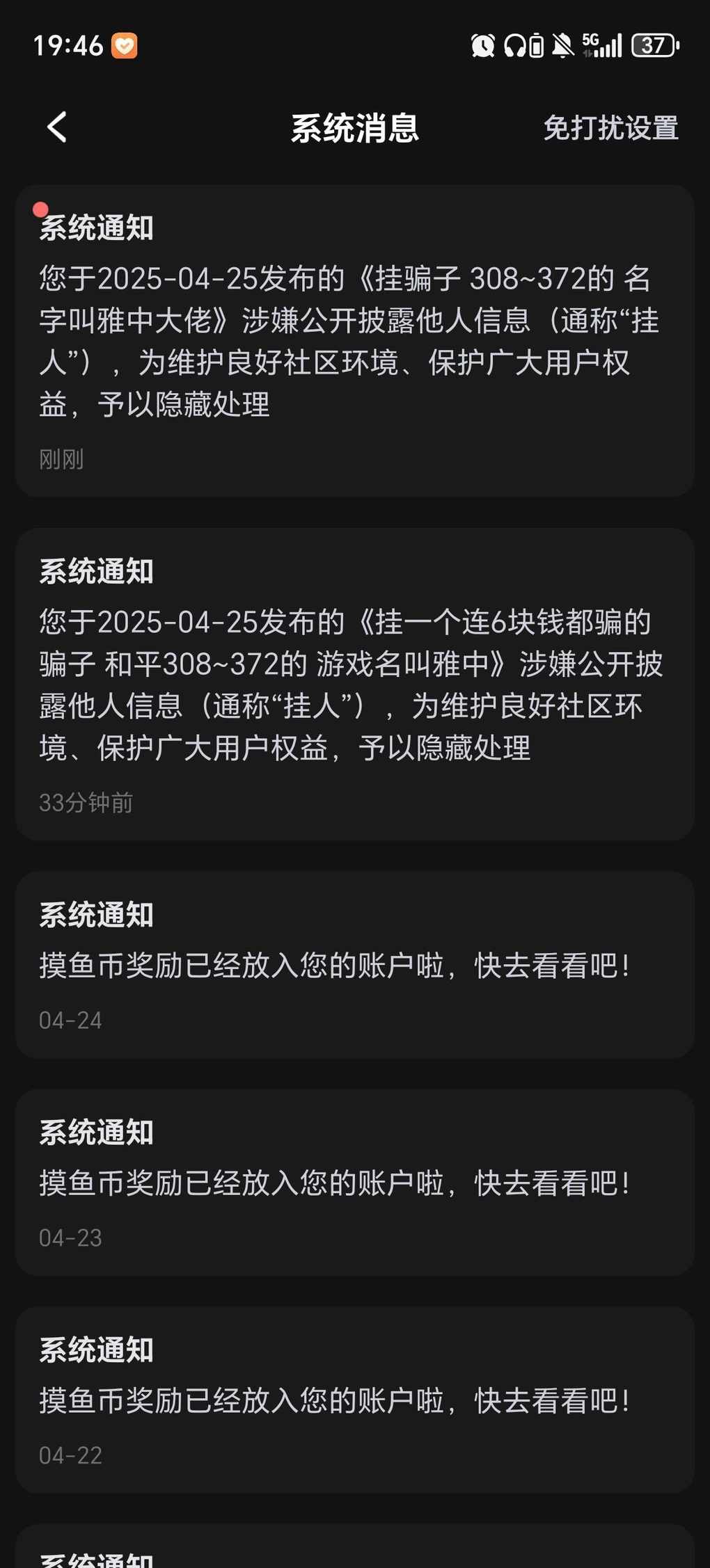Open the 04-23 摸鱼币奖励 notification

coord(355,1183)
